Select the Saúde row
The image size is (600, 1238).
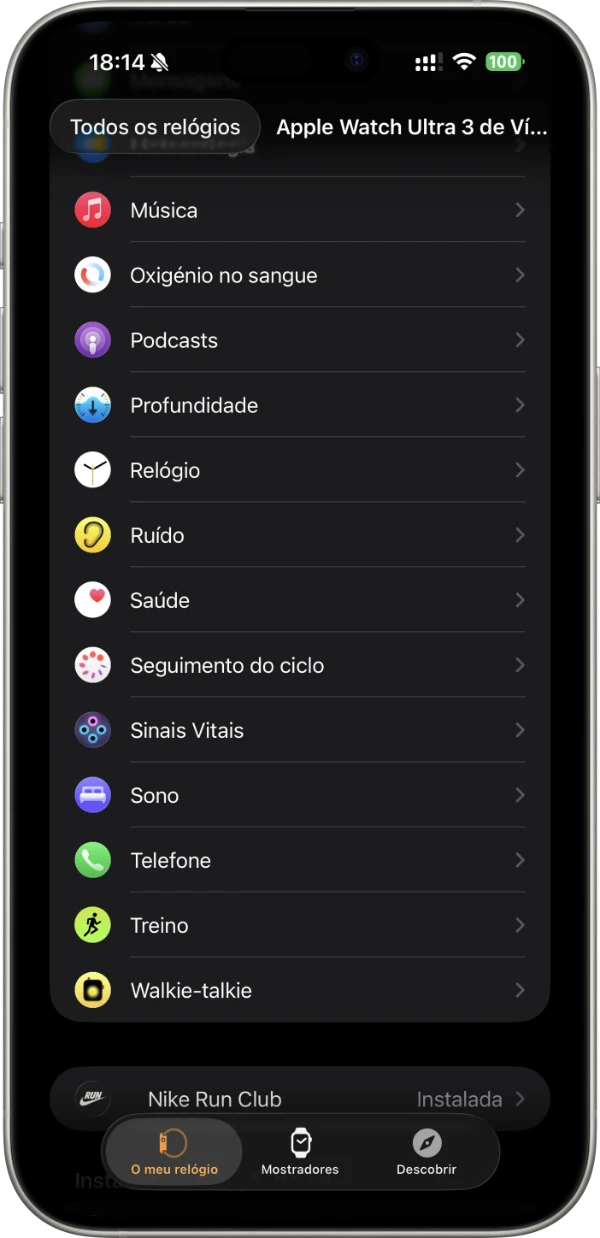click(300, 600)
